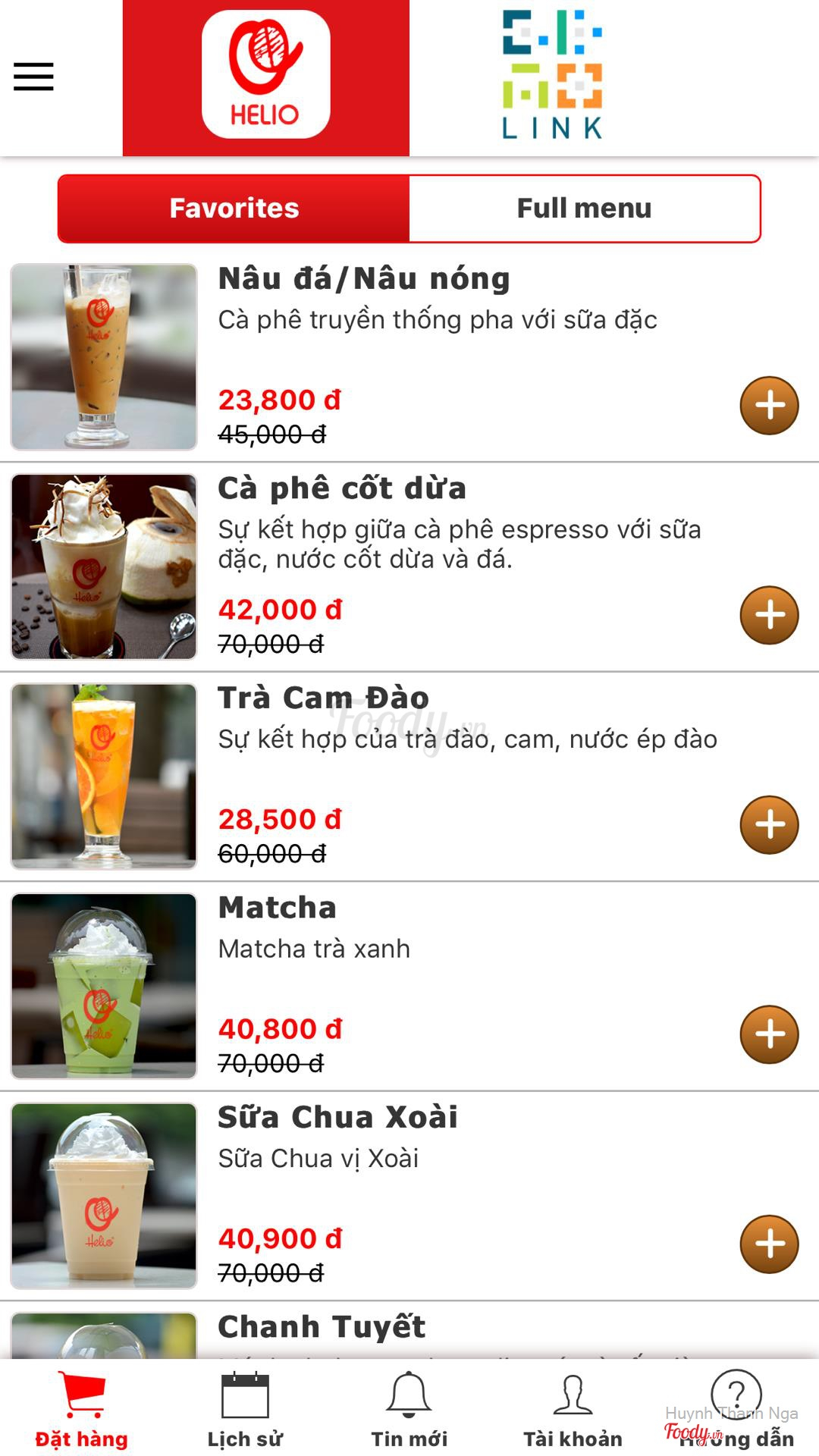Screen dimensions: 819x1456
Task: Add Matcha to the order
Action: click(769, 1034)
